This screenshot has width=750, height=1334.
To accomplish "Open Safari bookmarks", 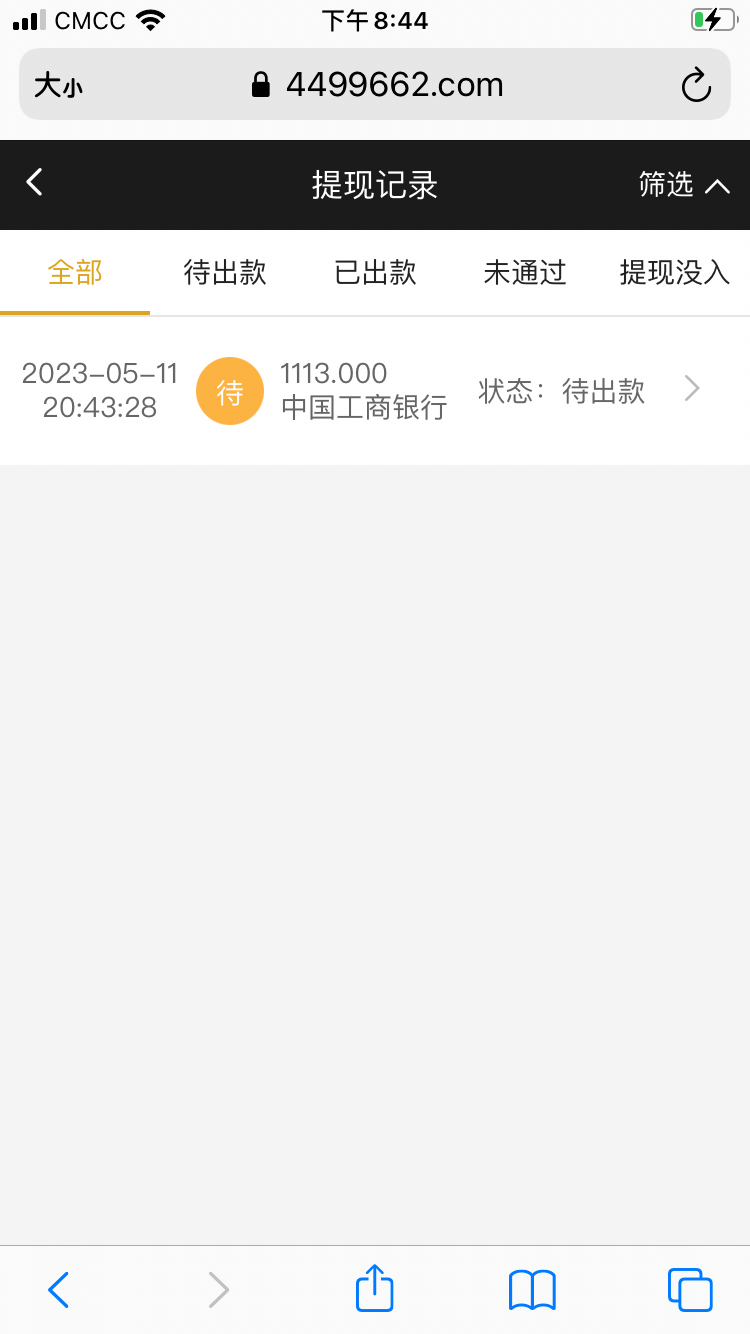I will 531,1289.
